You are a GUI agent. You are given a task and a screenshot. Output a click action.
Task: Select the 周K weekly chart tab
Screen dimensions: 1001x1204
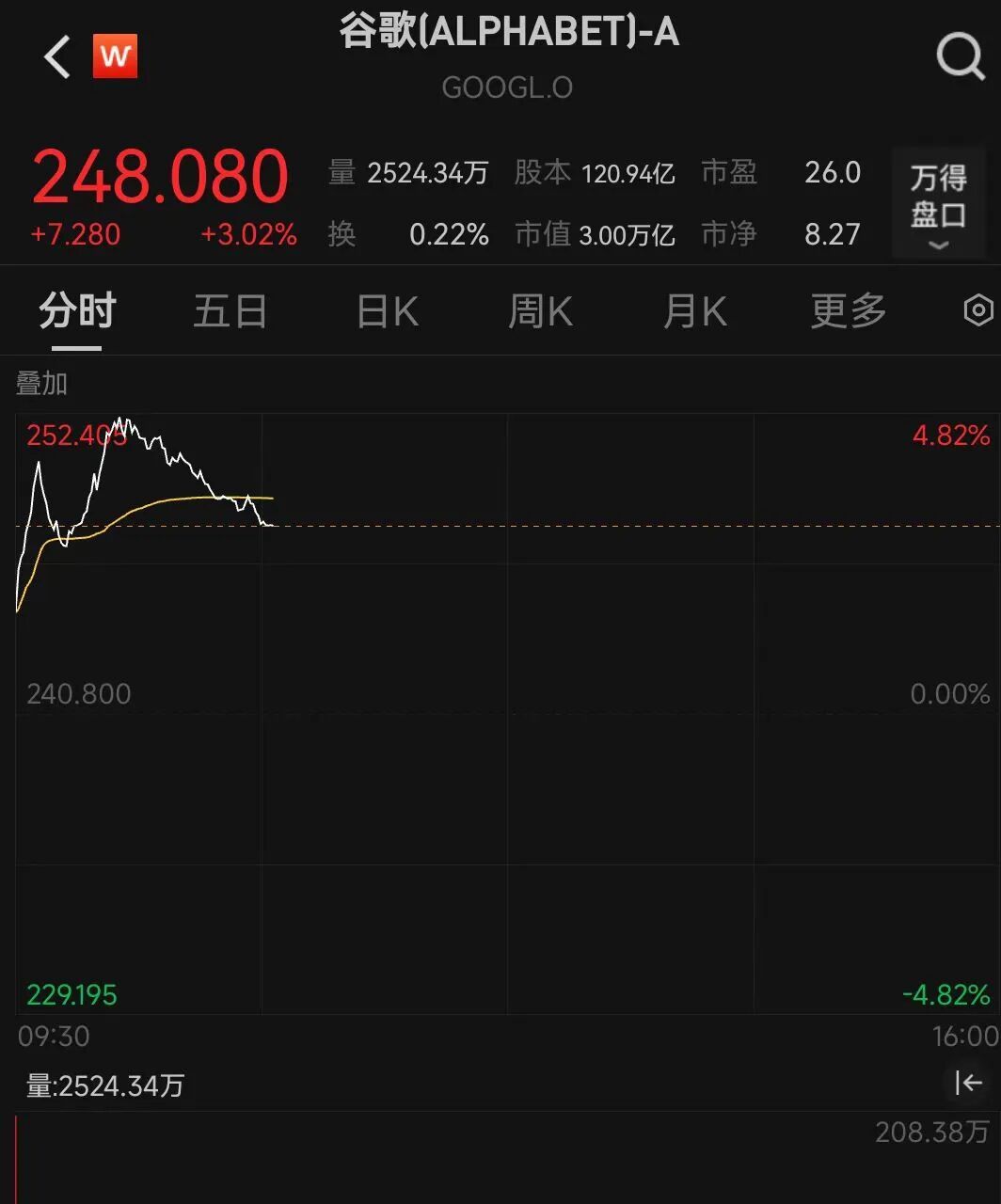tap(539, 310)
